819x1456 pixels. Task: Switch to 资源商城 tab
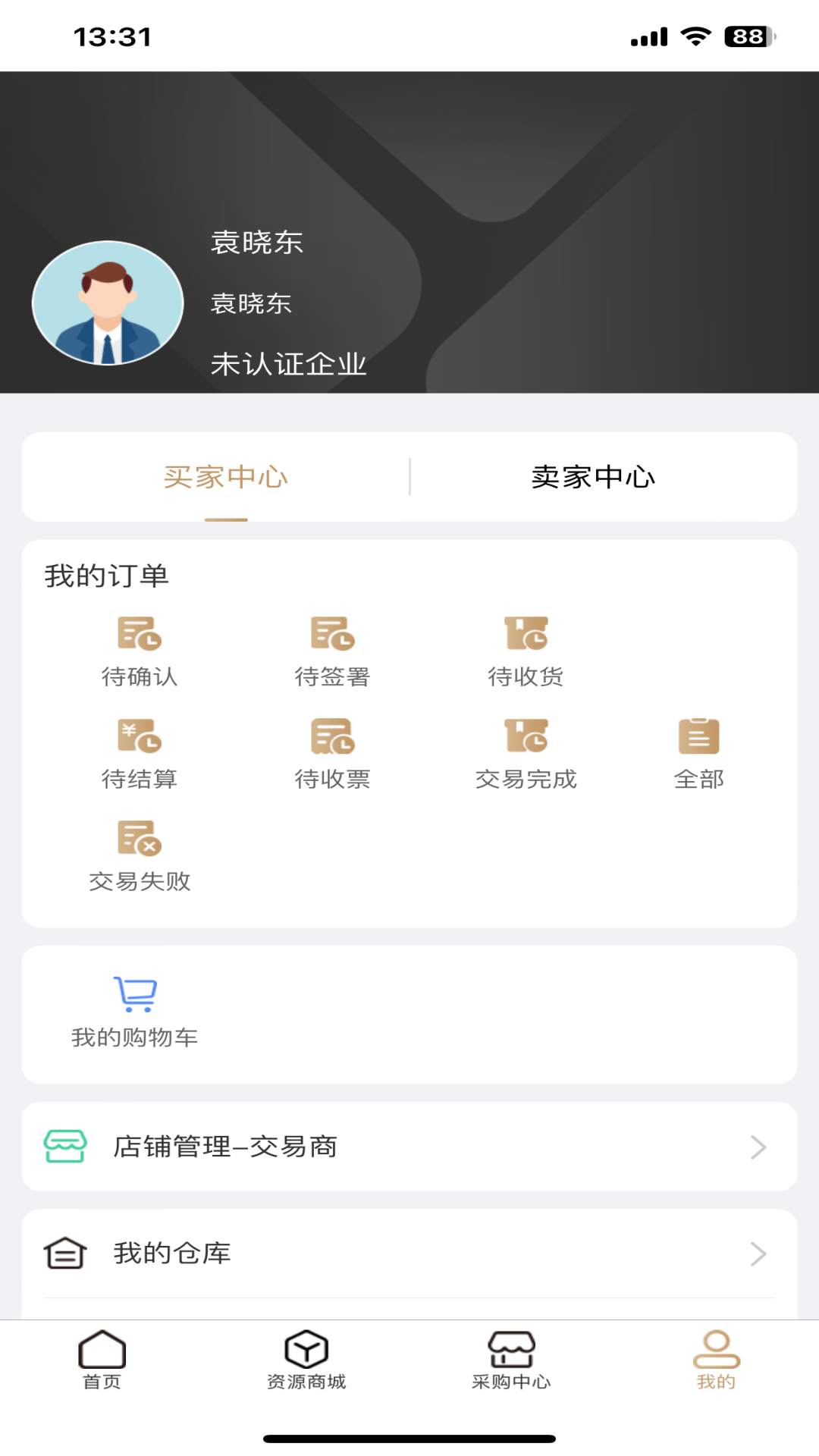pyautogui.click(x=306, y=1360)
